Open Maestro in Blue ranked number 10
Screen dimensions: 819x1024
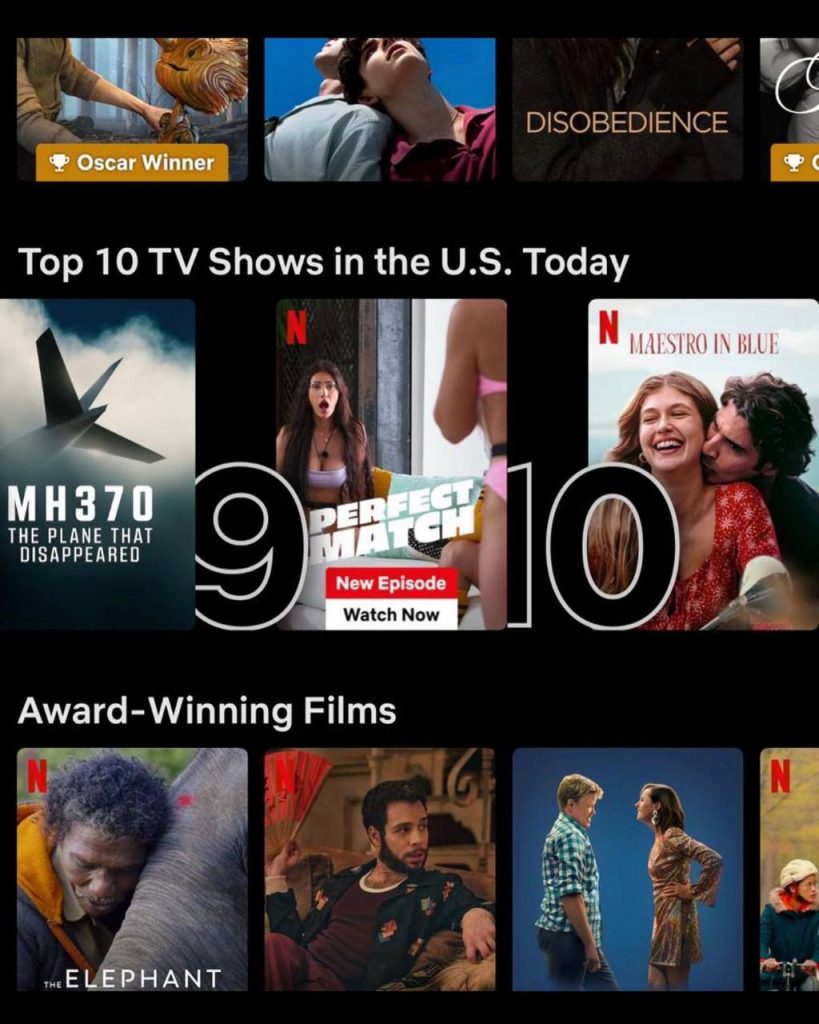(x=703, y=464)
